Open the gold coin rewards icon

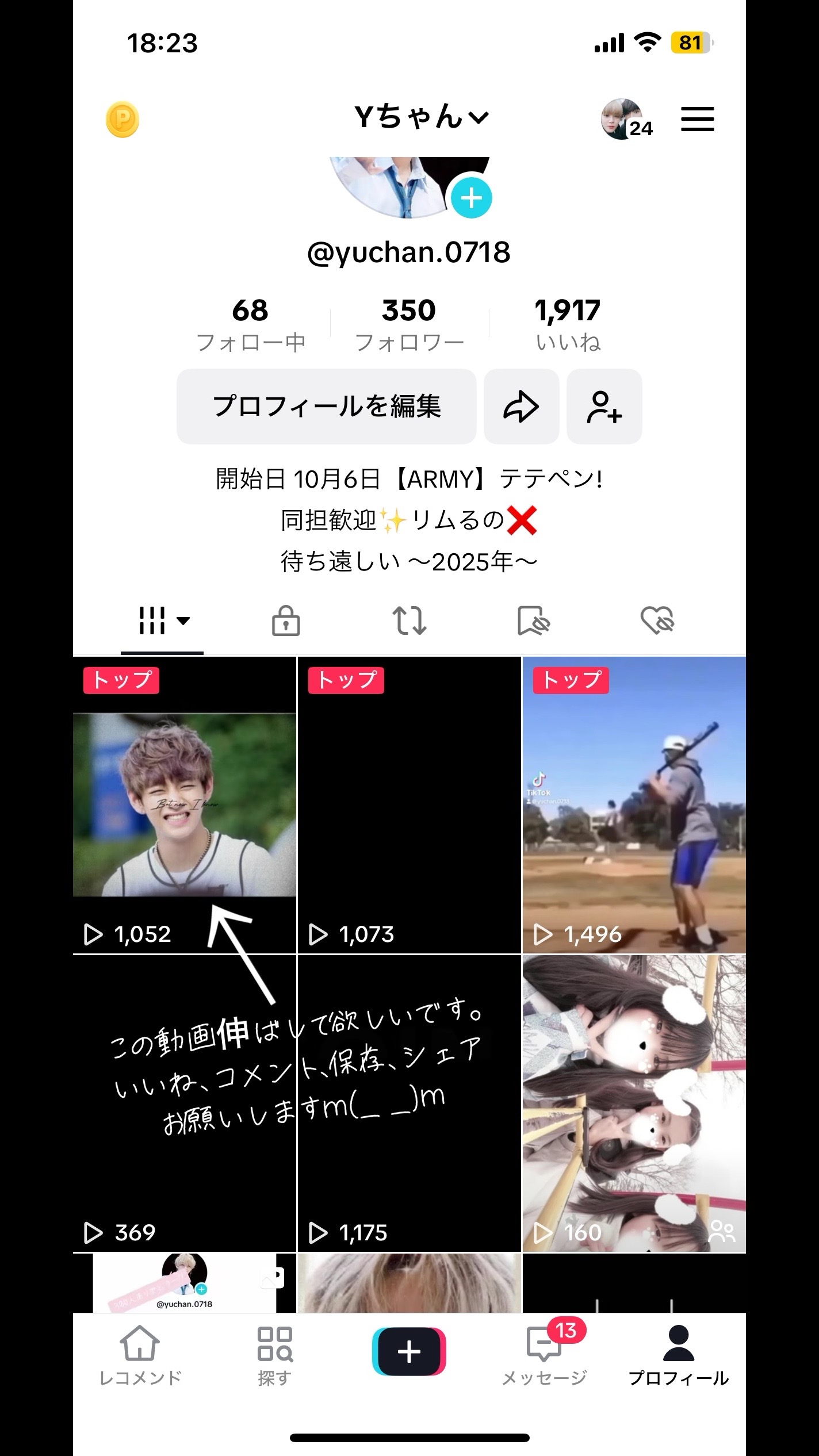point(123,120)
